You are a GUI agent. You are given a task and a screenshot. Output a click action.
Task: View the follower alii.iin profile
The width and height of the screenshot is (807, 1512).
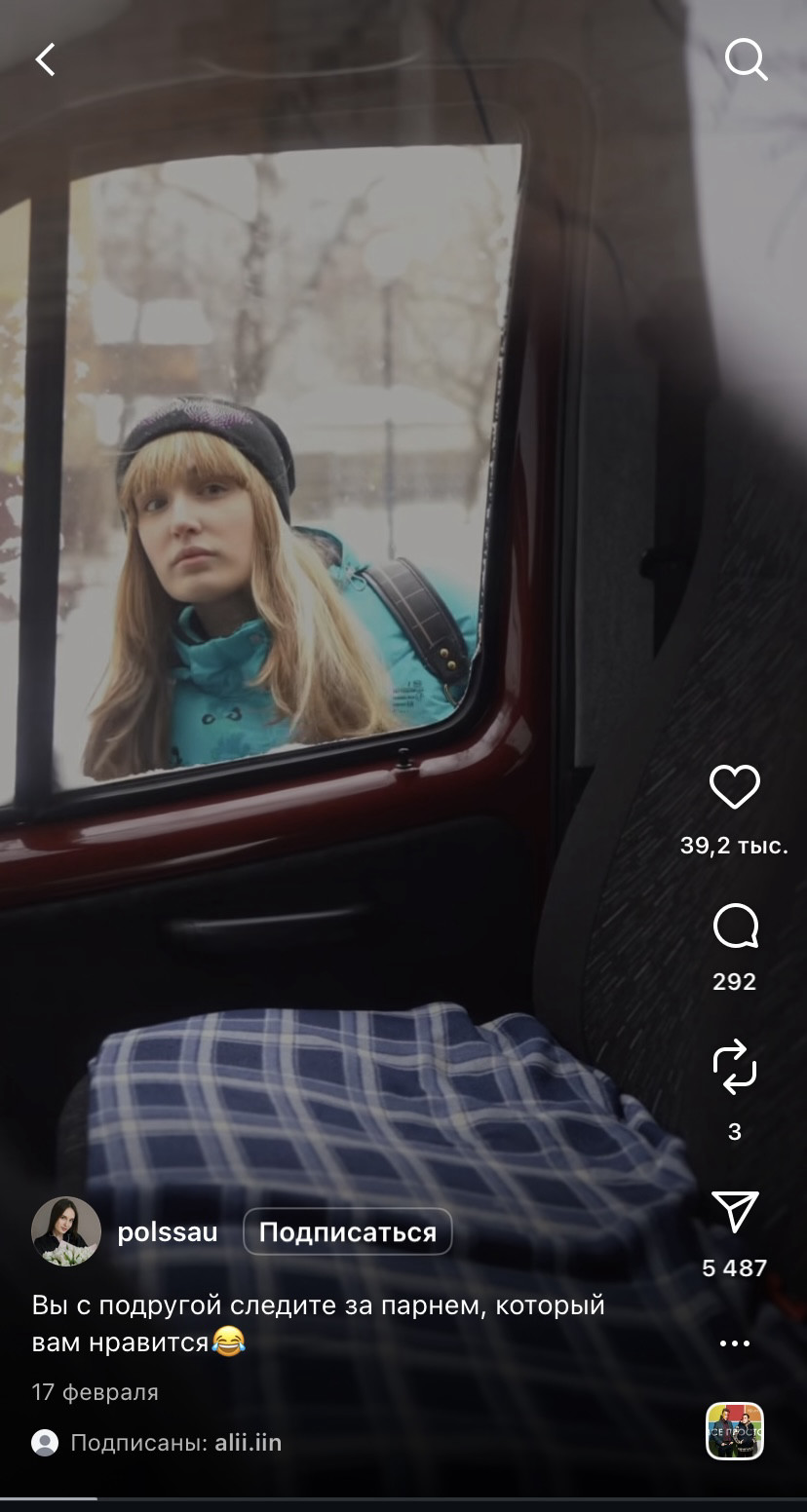[x=248, y=1443]
